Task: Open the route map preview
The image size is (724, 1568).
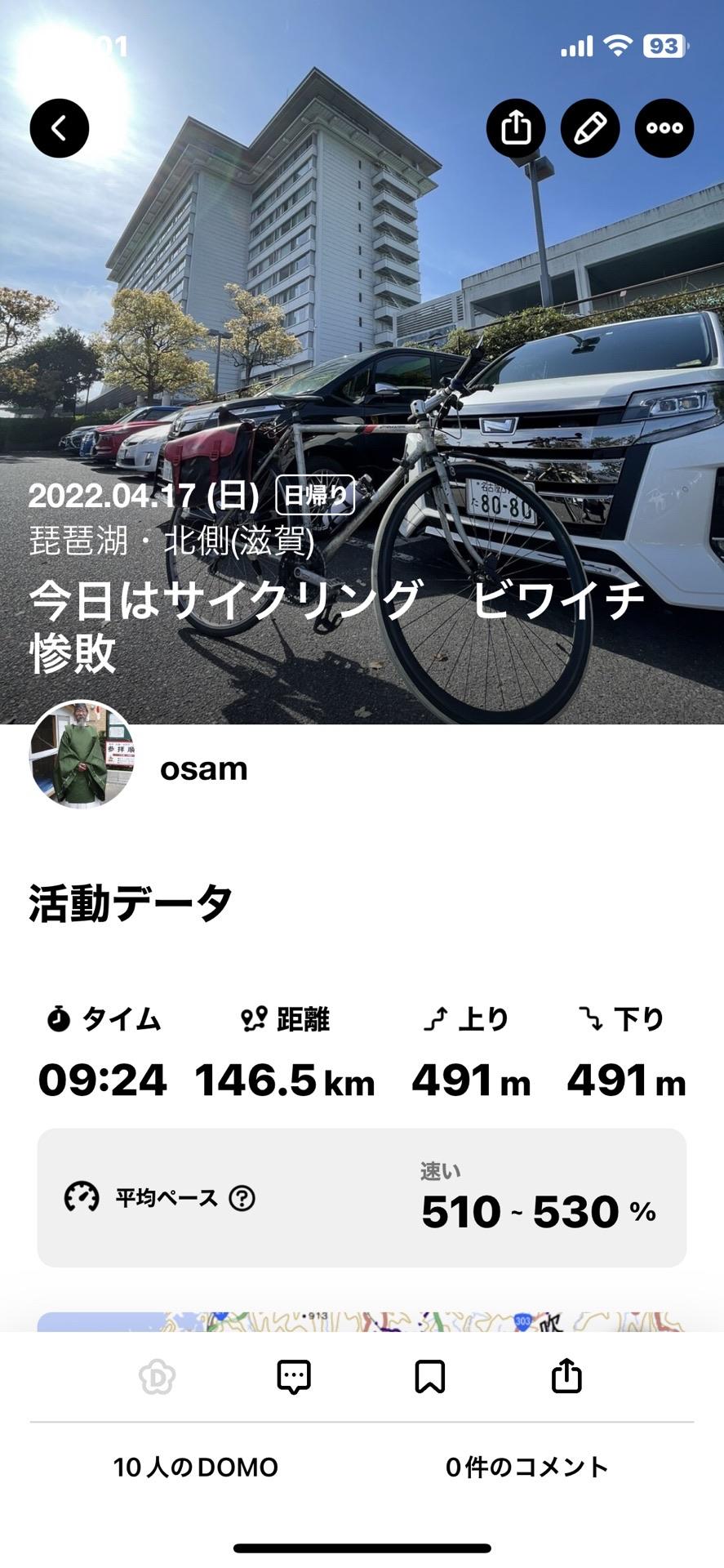Action: pos(362,1315)
